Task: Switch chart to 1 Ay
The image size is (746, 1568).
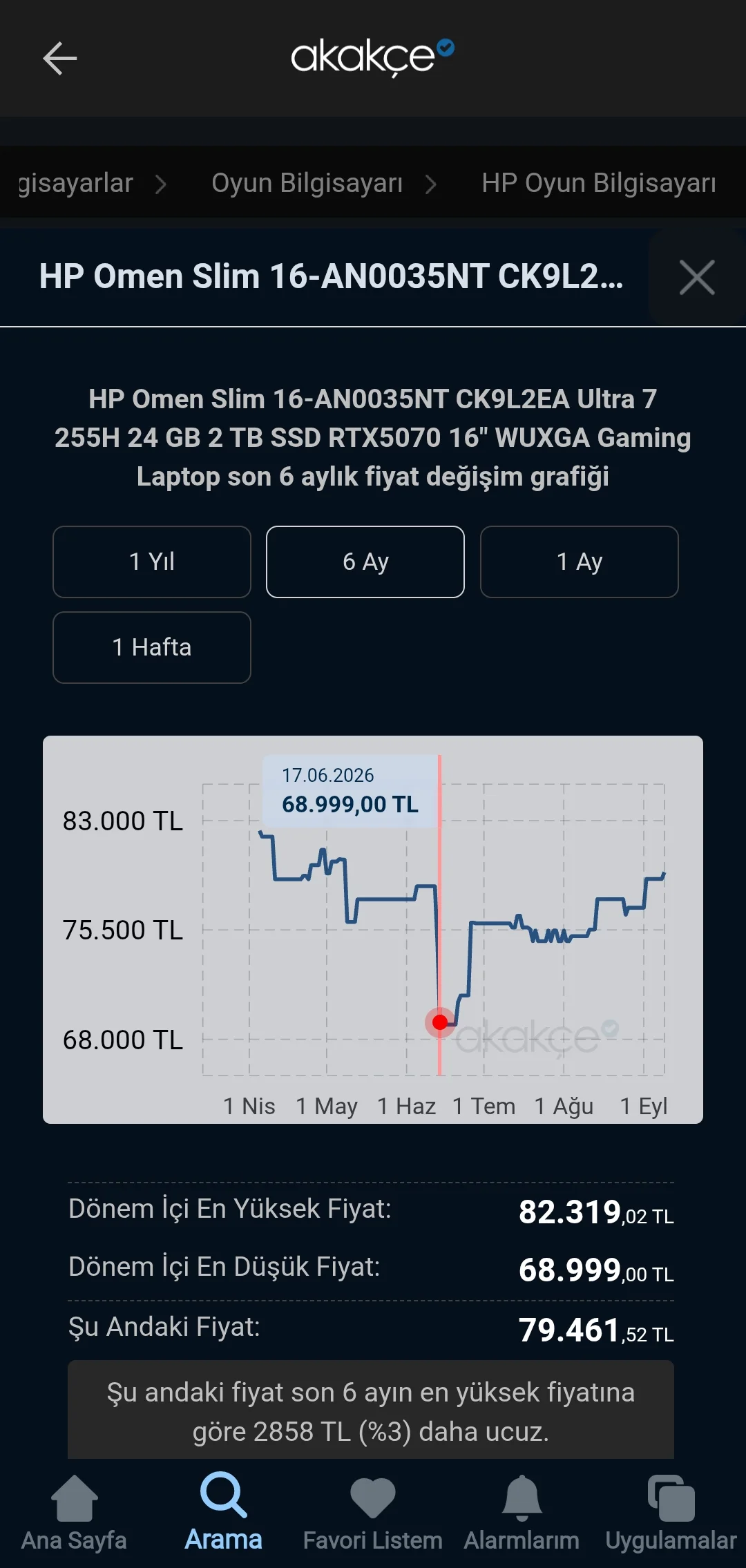Action: (580, 562)
